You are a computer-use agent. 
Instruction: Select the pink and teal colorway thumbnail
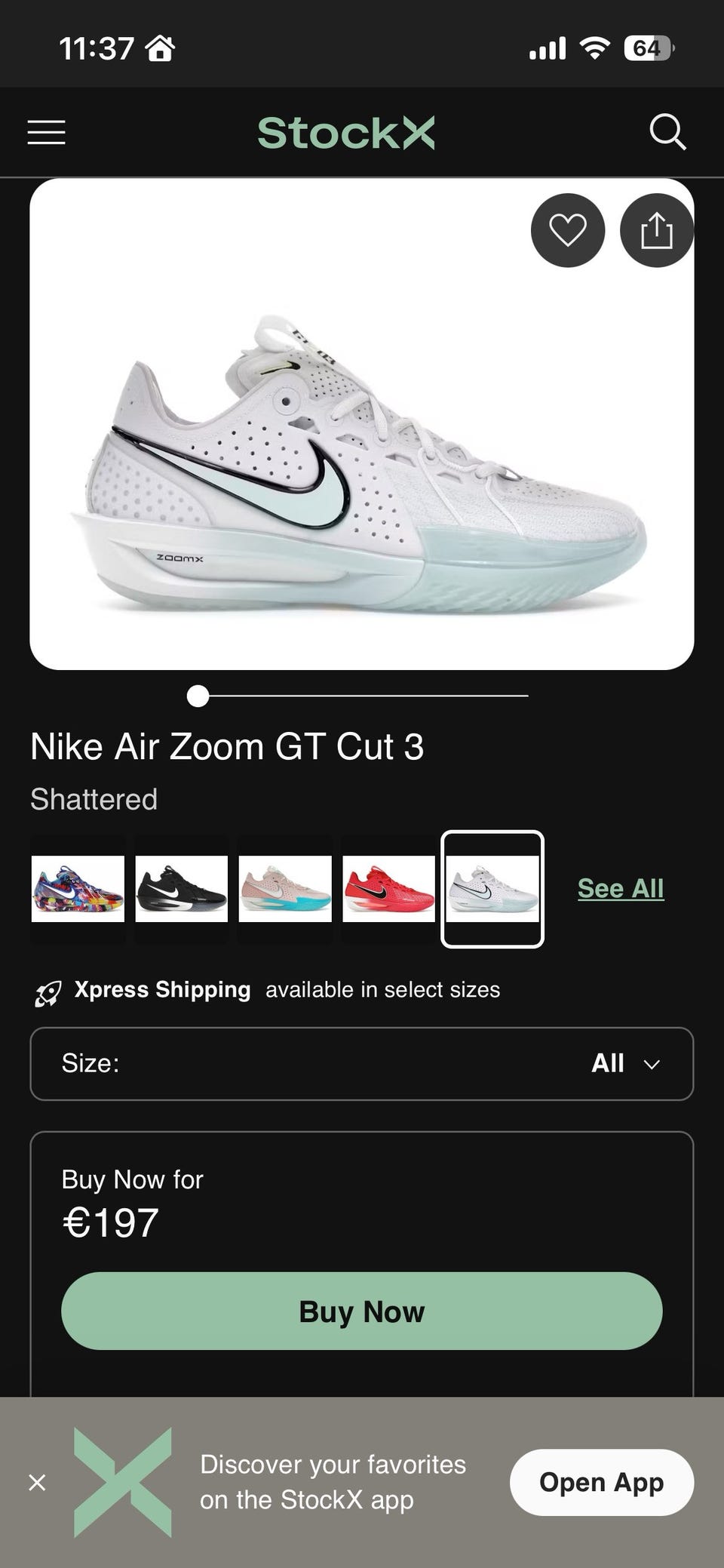point(285,889)
